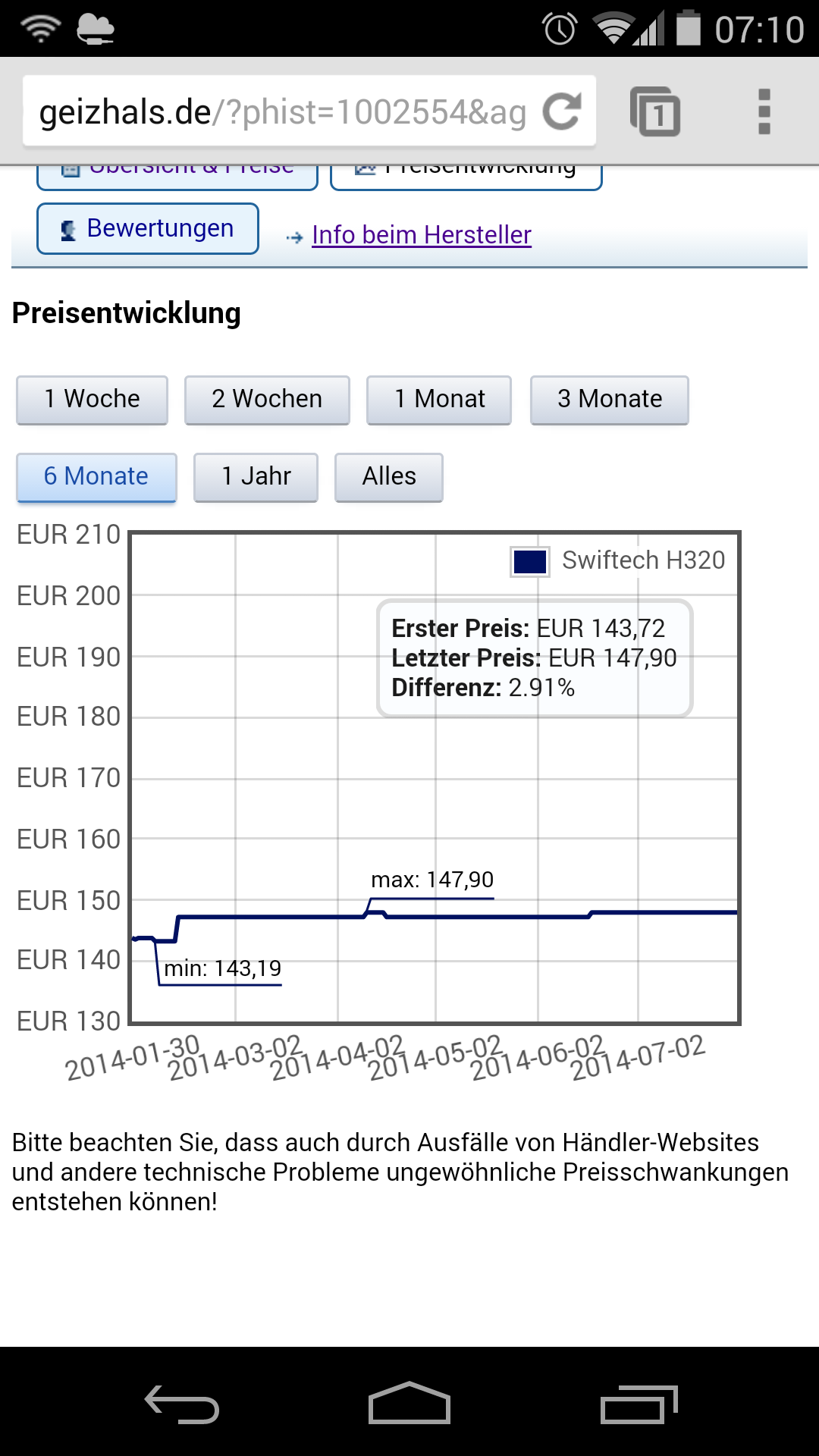This screenshot has height=1456, width=819.
Task: Open the Bewertungen section
Action: click(148, 228)
